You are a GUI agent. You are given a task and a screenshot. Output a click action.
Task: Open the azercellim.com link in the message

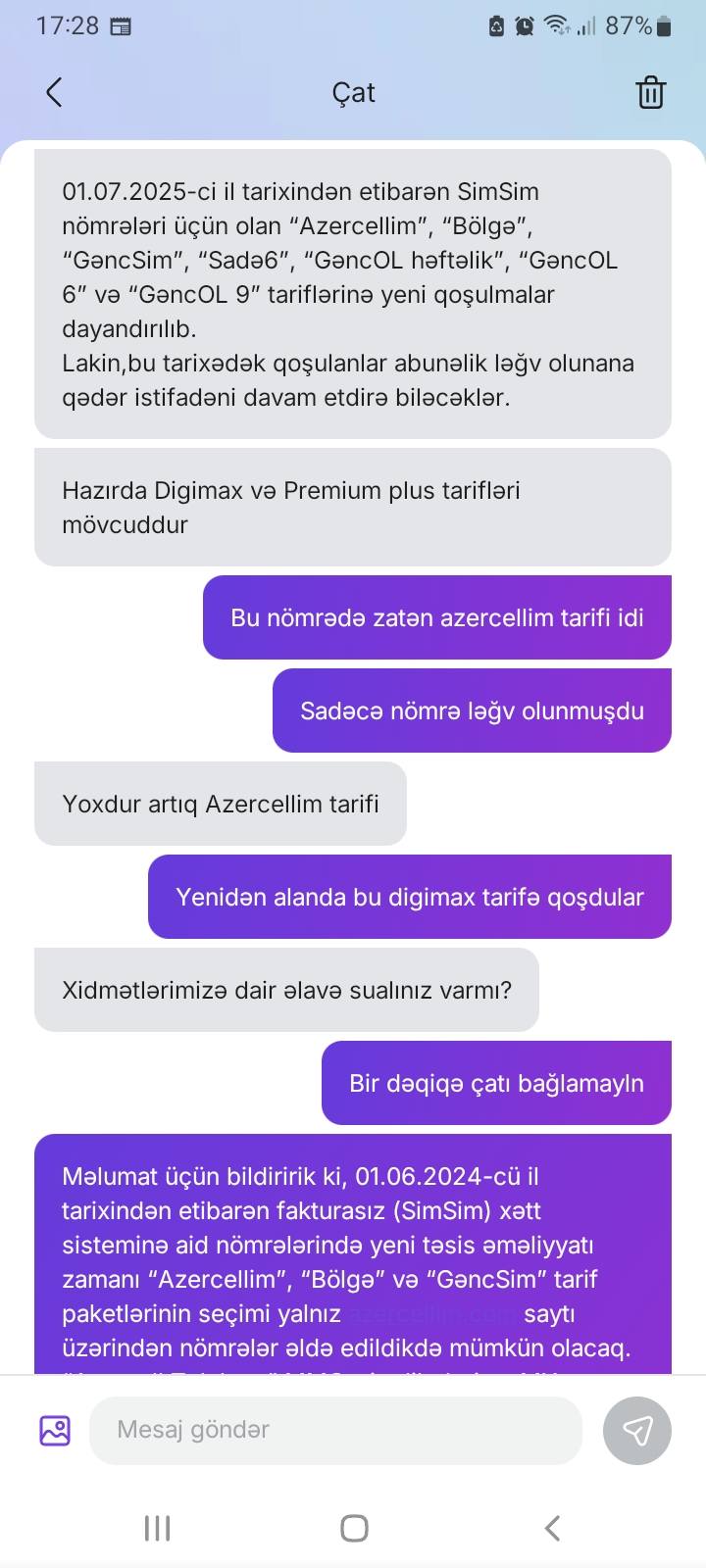point(432,1314)
